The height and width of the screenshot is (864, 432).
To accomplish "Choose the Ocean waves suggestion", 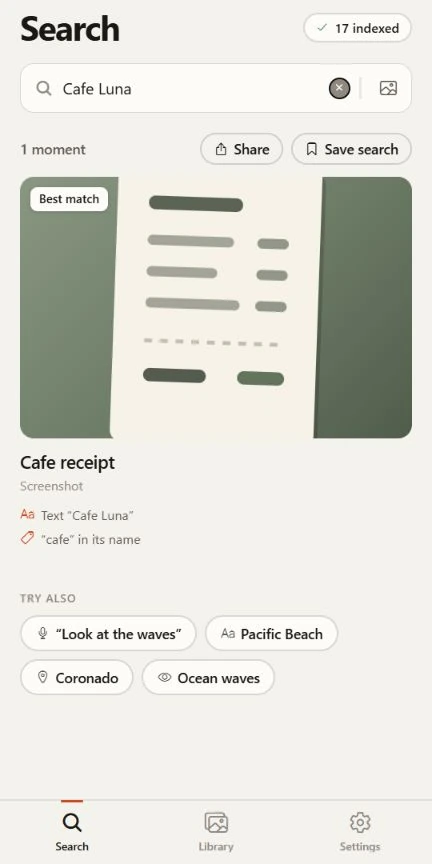I will click(x=208, y=678).
